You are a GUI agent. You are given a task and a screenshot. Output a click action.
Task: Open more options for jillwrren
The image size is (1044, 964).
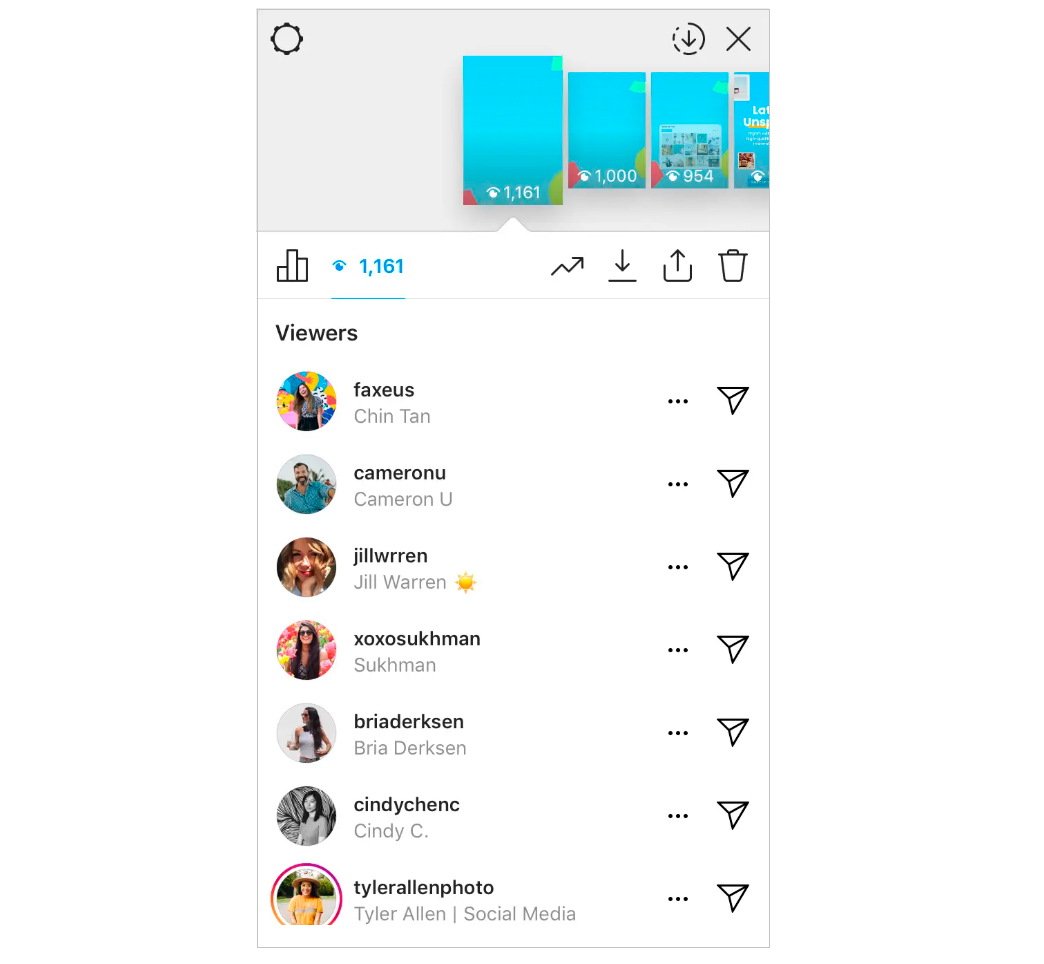click(678, 567)
